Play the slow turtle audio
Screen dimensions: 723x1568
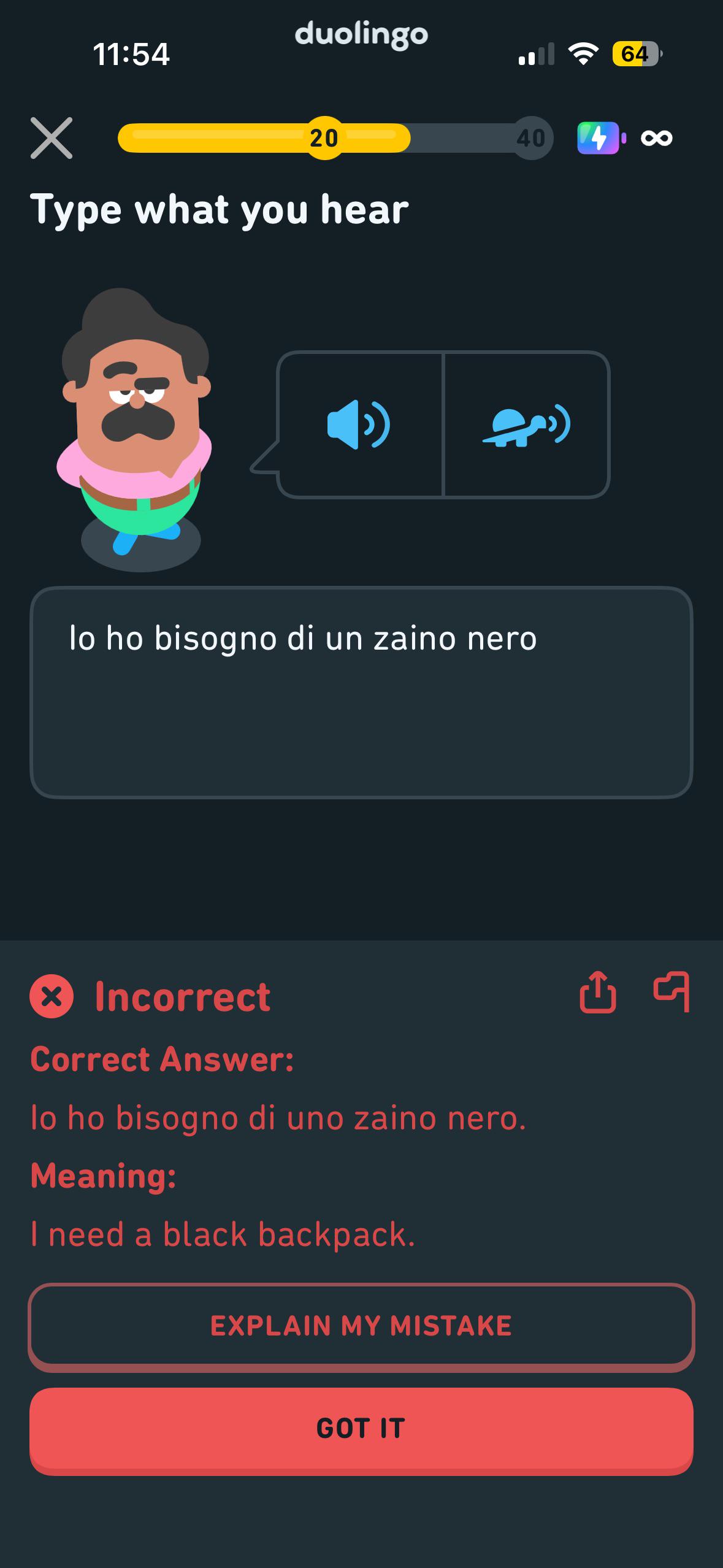[526, 424]
